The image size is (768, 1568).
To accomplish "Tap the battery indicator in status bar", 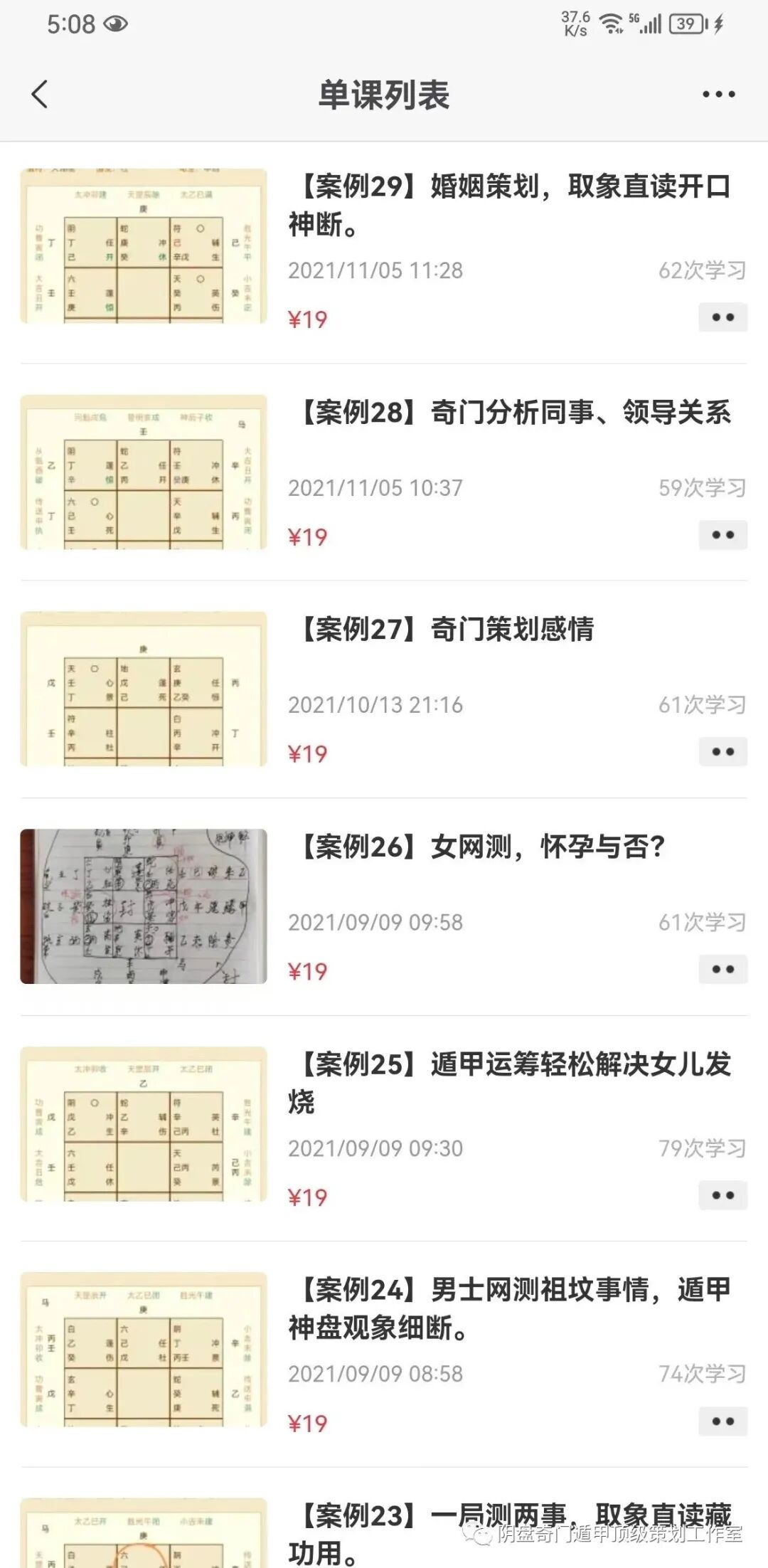I will click(x=685, y=23).
